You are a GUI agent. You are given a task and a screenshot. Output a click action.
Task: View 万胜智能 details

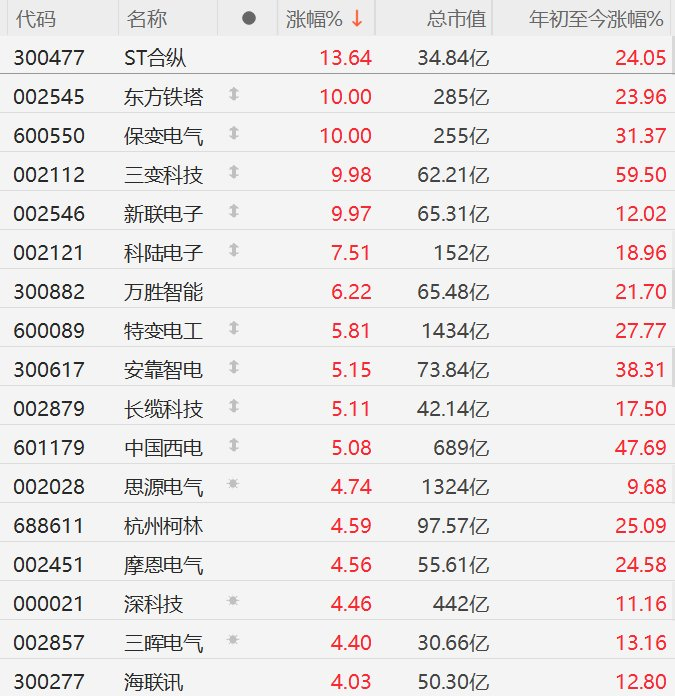click(x=337, y=292)
